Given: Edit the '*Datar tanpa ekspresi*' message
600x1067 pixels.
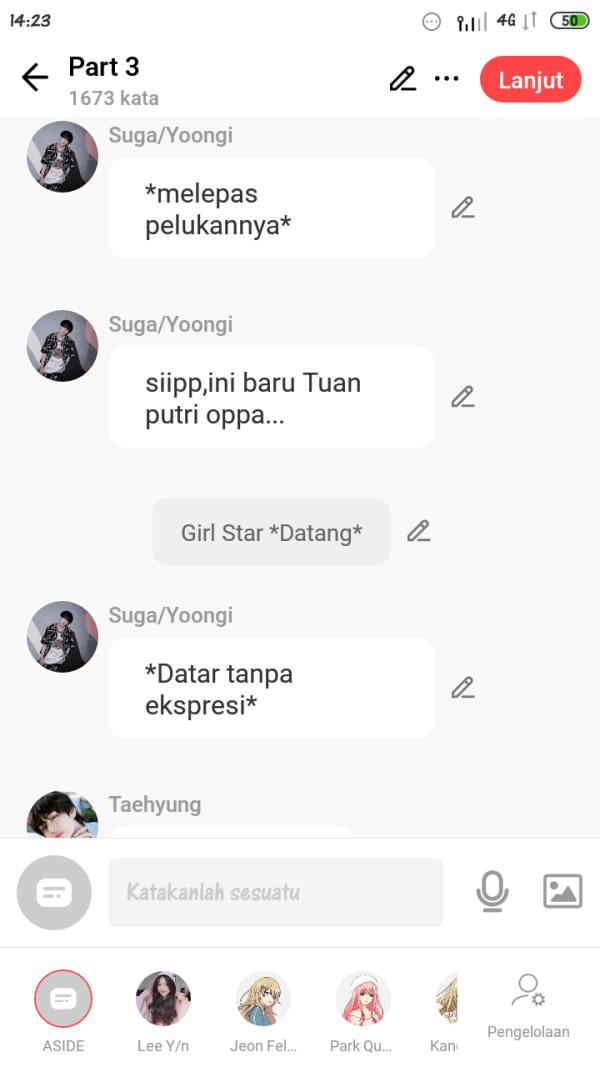Looking at the screenshot, I should click(x=462, y=688).
